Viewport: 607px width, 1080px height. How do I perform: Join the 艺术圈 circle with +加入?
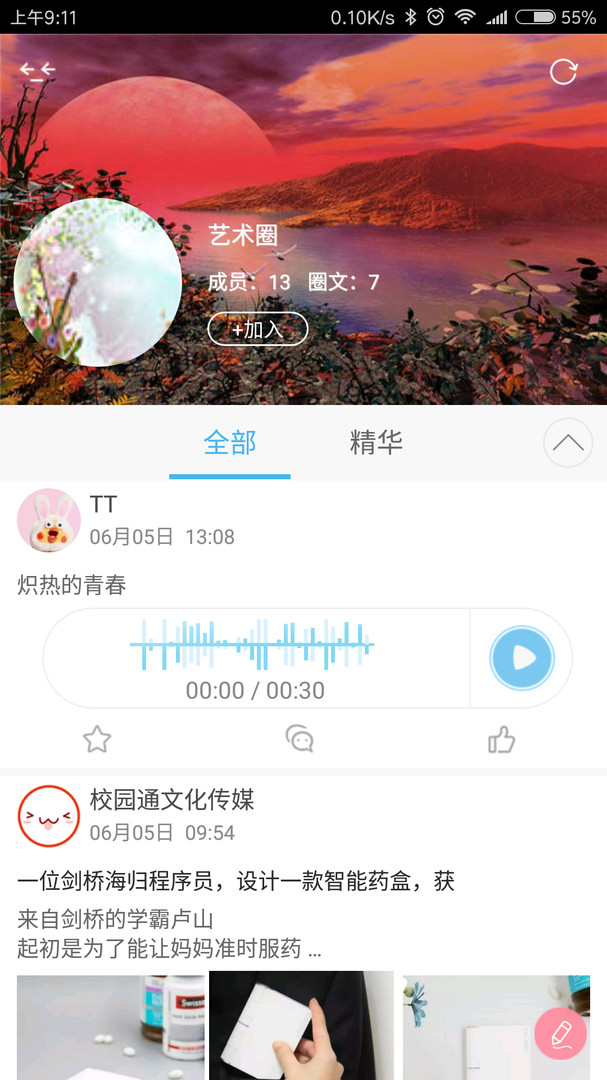[x=257, y=329]
